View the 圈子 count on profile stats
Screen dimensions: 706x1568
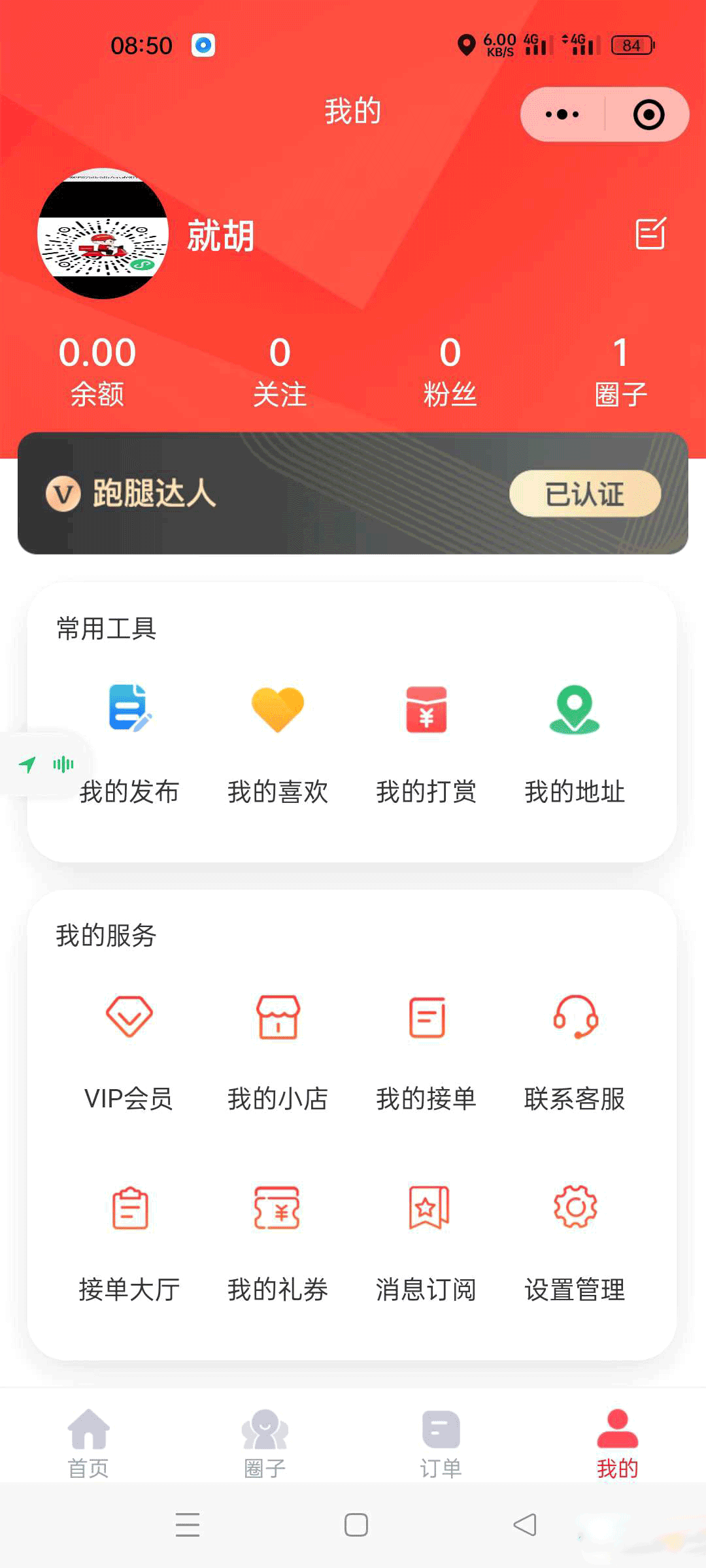620,369
